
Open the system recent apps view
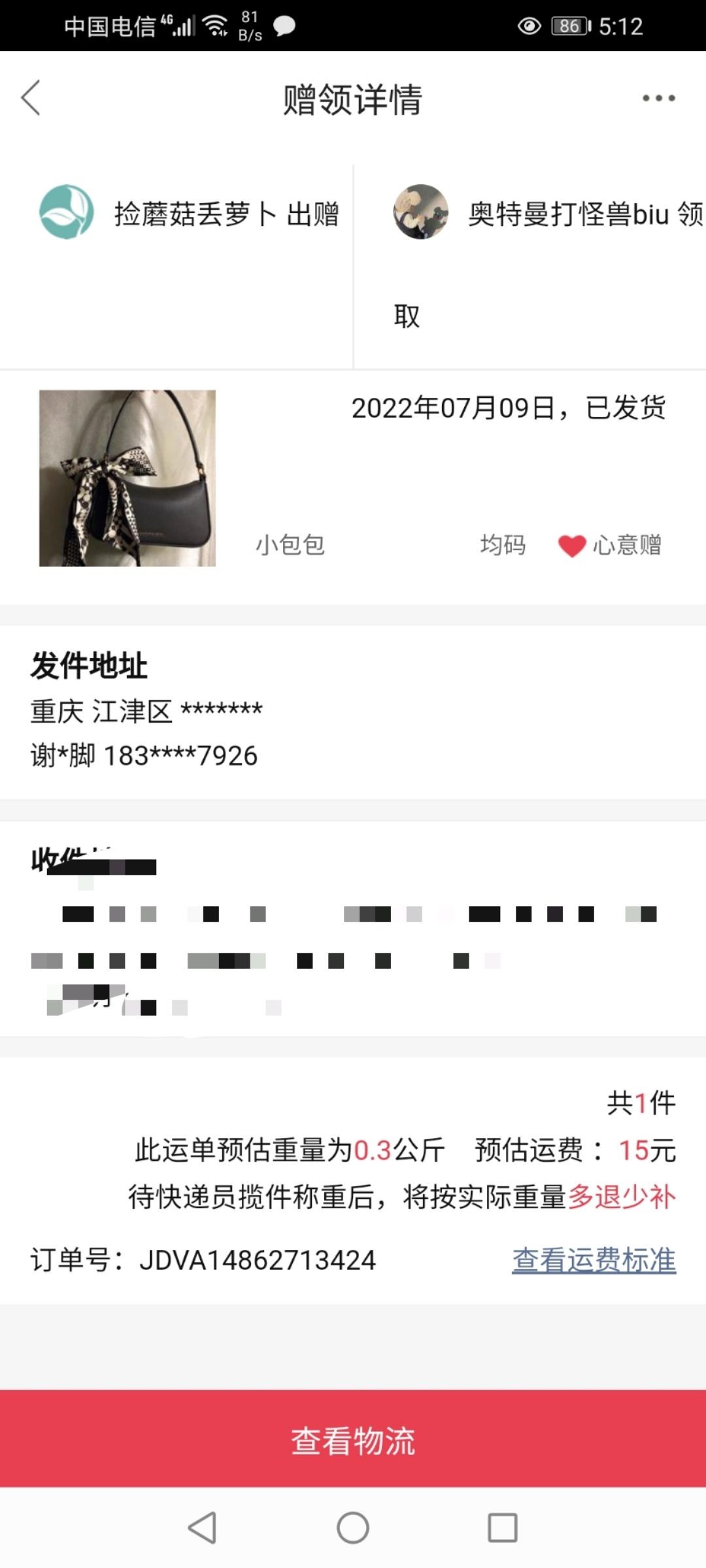(502, 1527)
